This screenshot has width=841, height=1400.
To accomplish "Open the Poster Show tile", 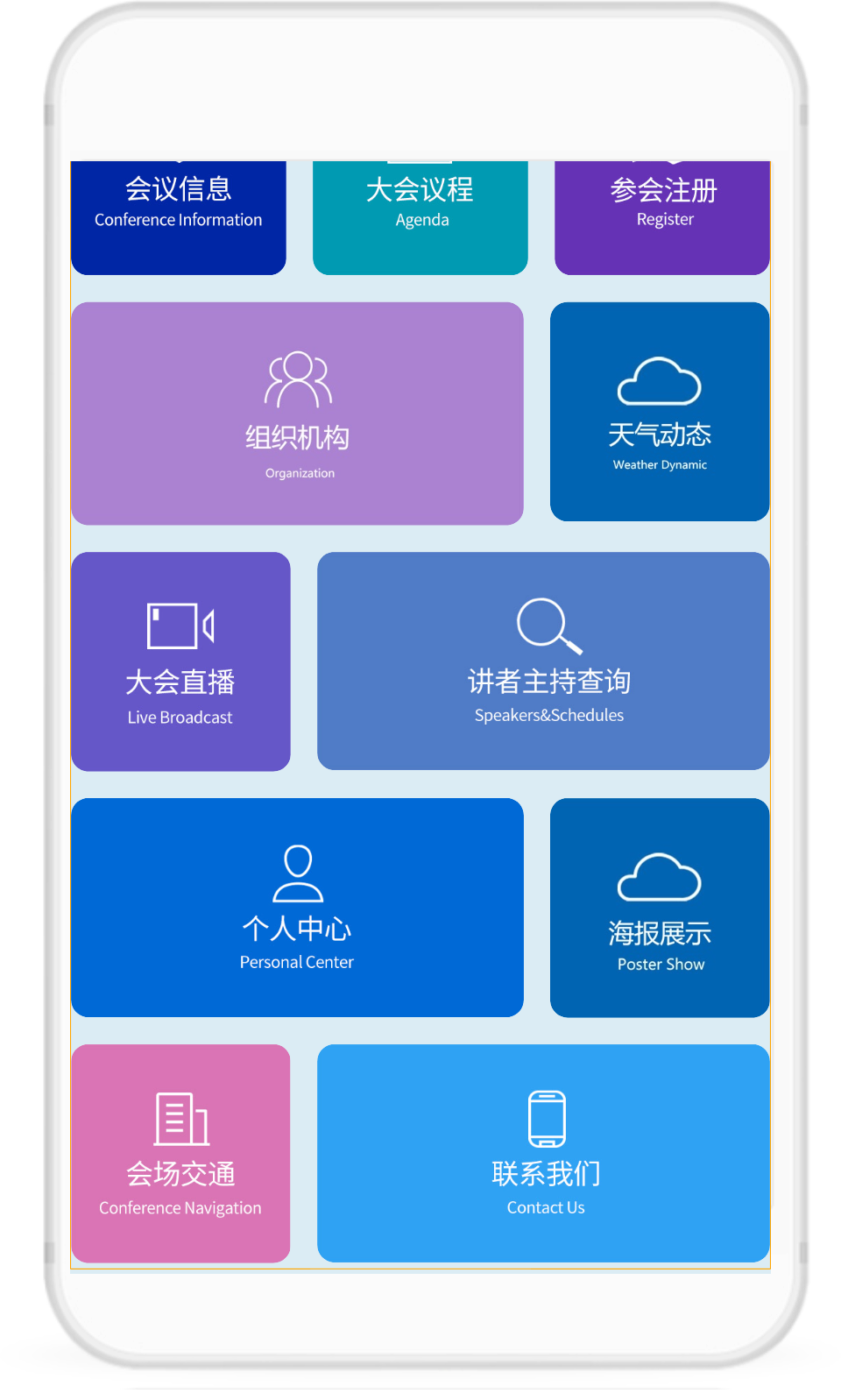I will pyautogui.click(x=660, y=908).
